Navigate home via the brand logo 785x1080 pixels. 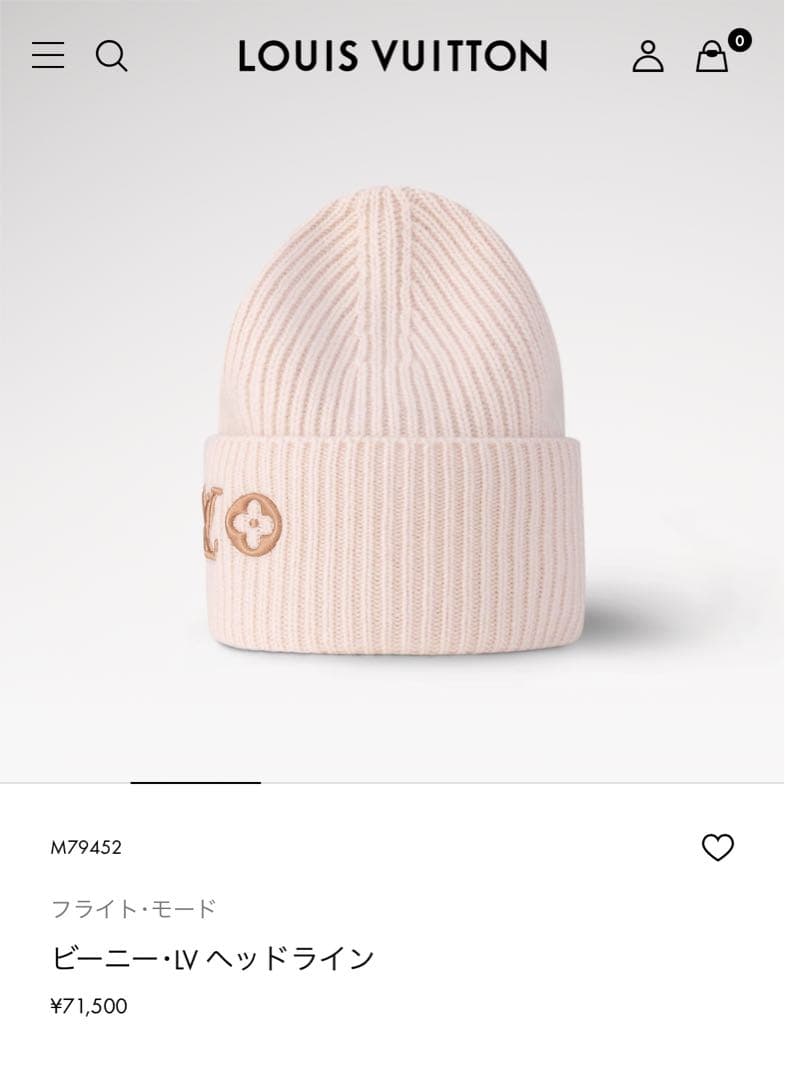[x=390, y=57]
